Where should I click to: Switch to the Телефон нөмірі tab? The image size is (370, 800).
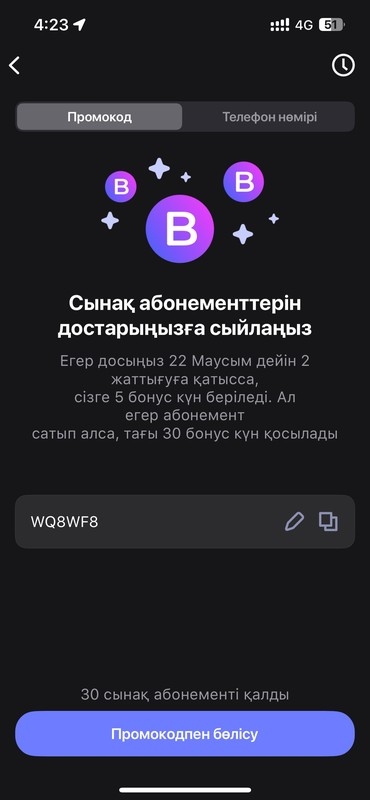tap(269, 117)
